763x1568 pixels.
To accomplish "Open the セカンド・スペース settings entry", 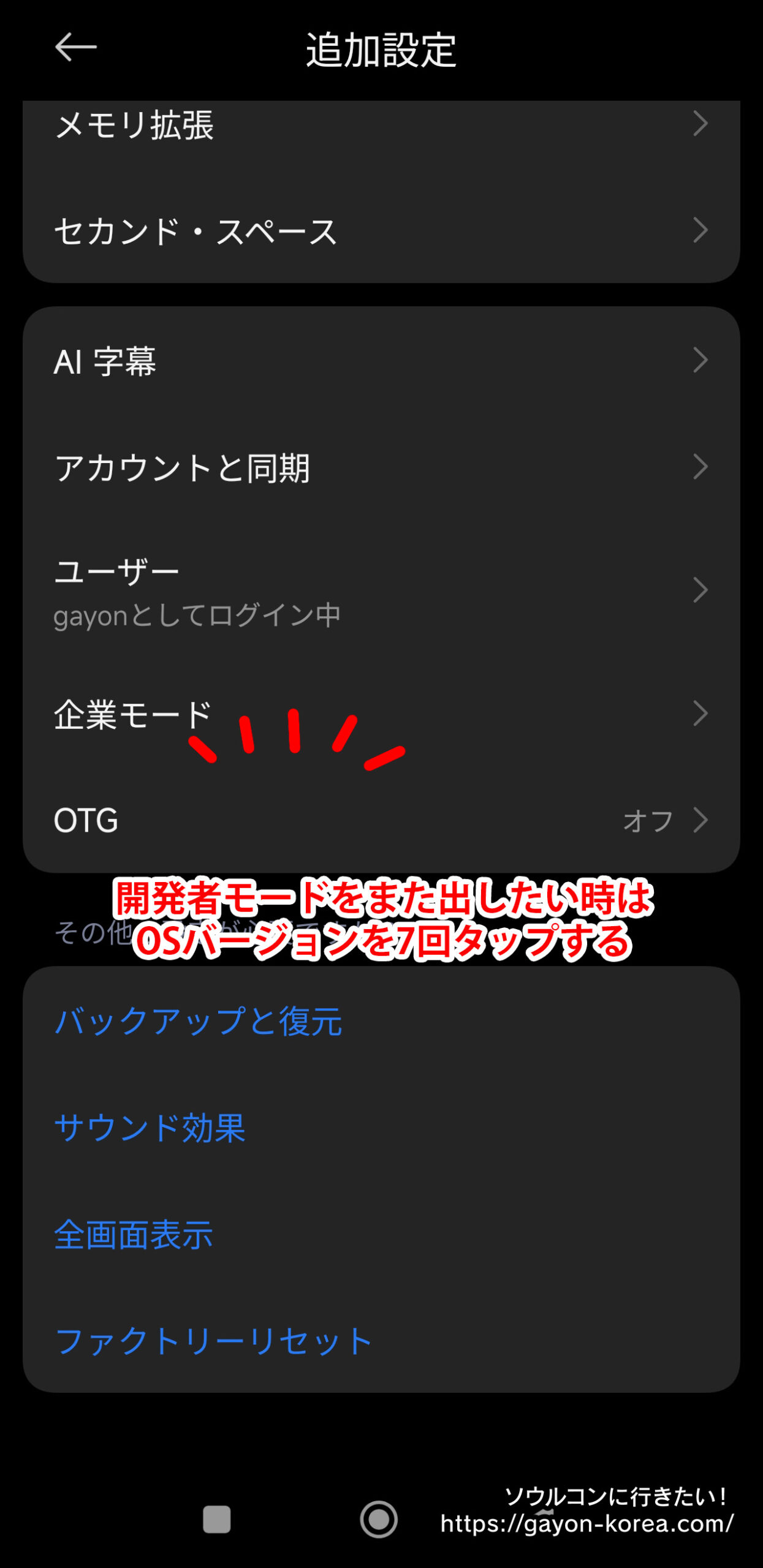I will [380, 232].
